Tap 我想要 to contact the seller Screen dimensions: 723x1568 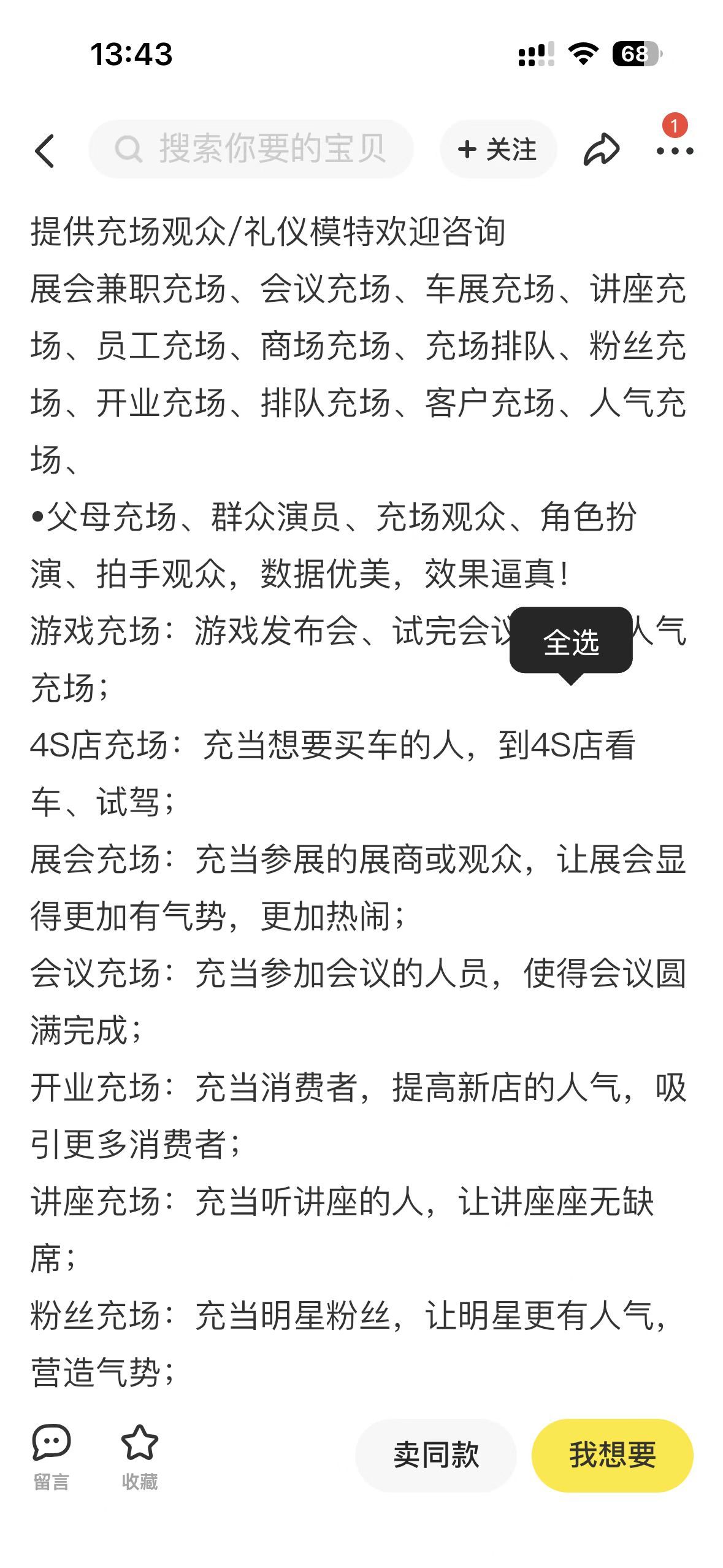click(612, 1455)
